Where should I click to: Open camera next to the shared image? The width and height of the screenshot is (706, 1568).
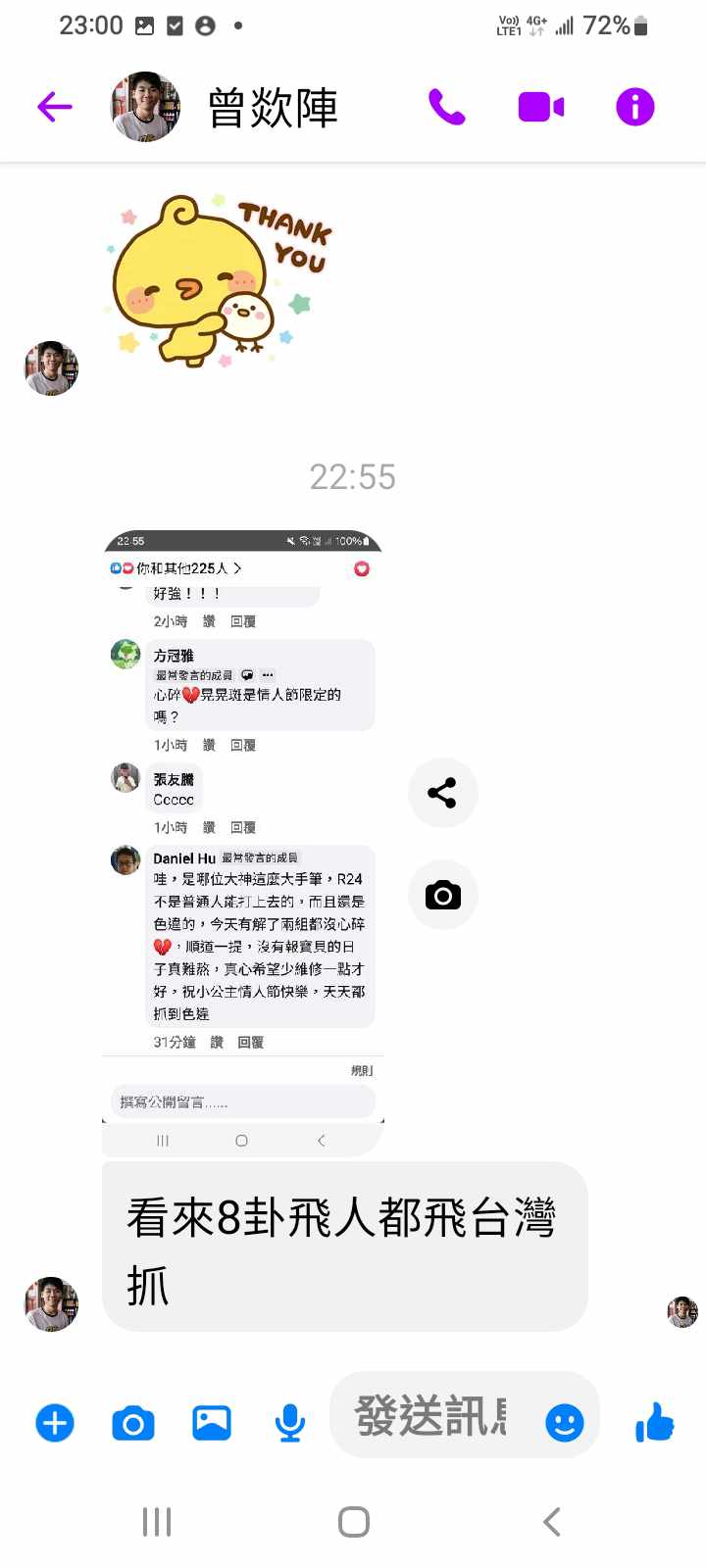tap(442, 895)
